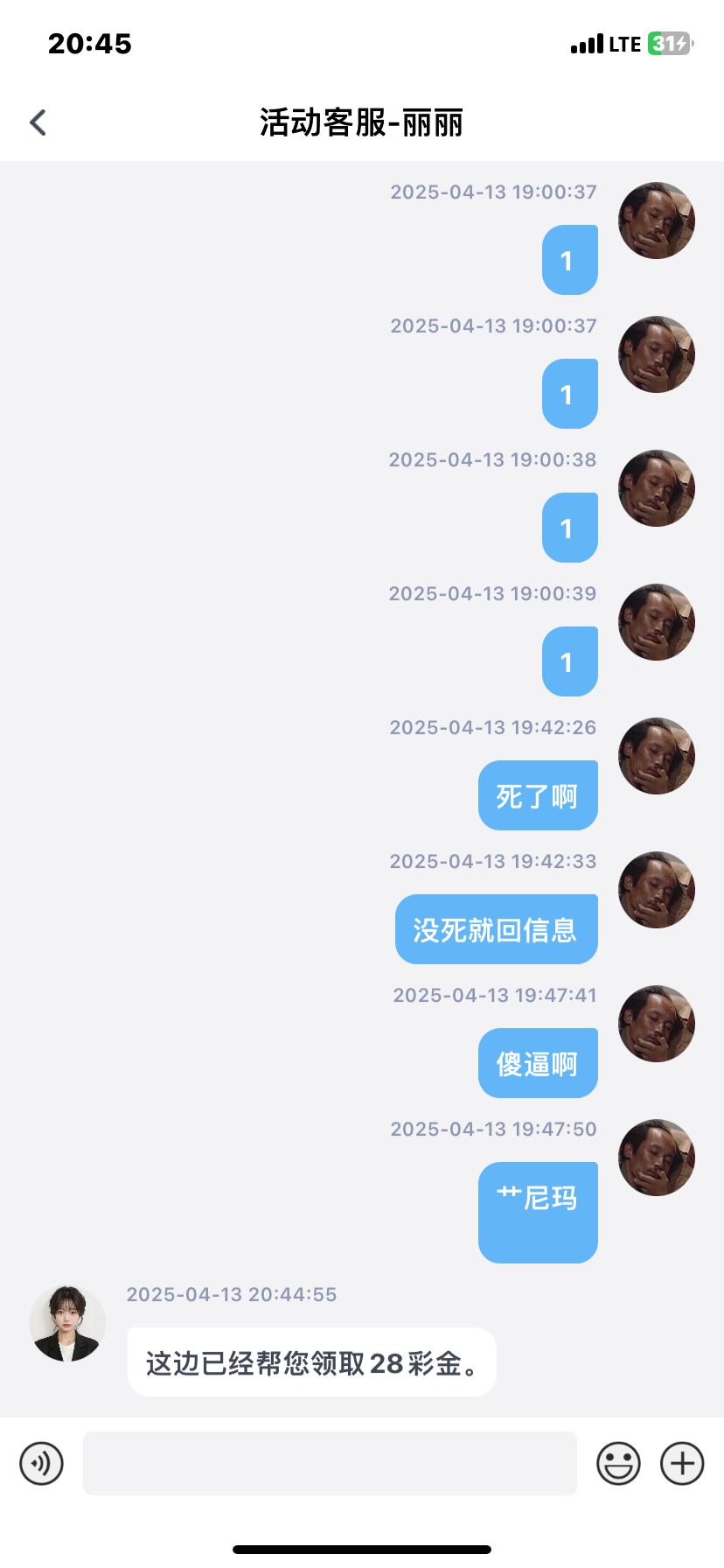Tap customer service 丽丽's avatar

(67, 1324)
